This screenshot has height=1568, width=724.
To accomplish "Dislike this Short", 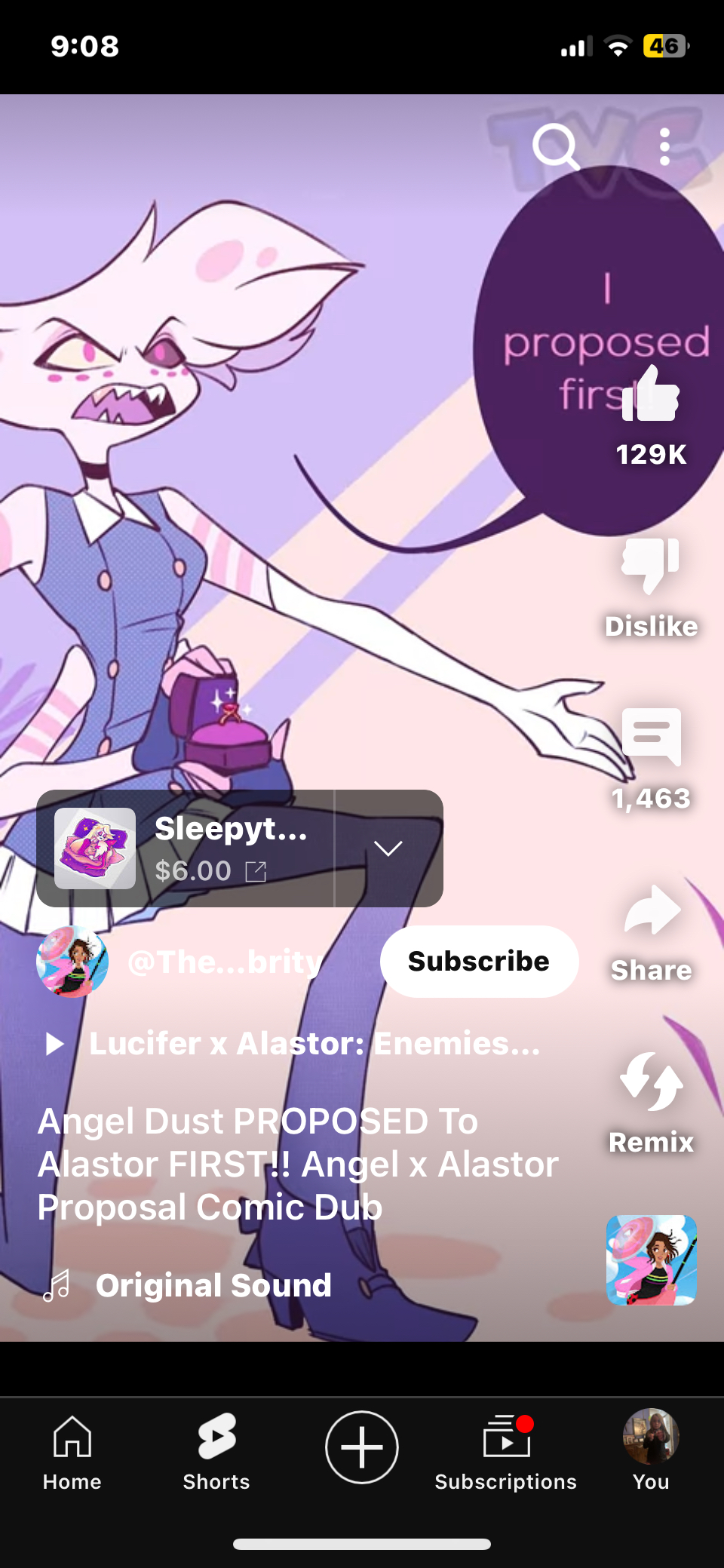I will pyautogui.click(x=651, y=566).
